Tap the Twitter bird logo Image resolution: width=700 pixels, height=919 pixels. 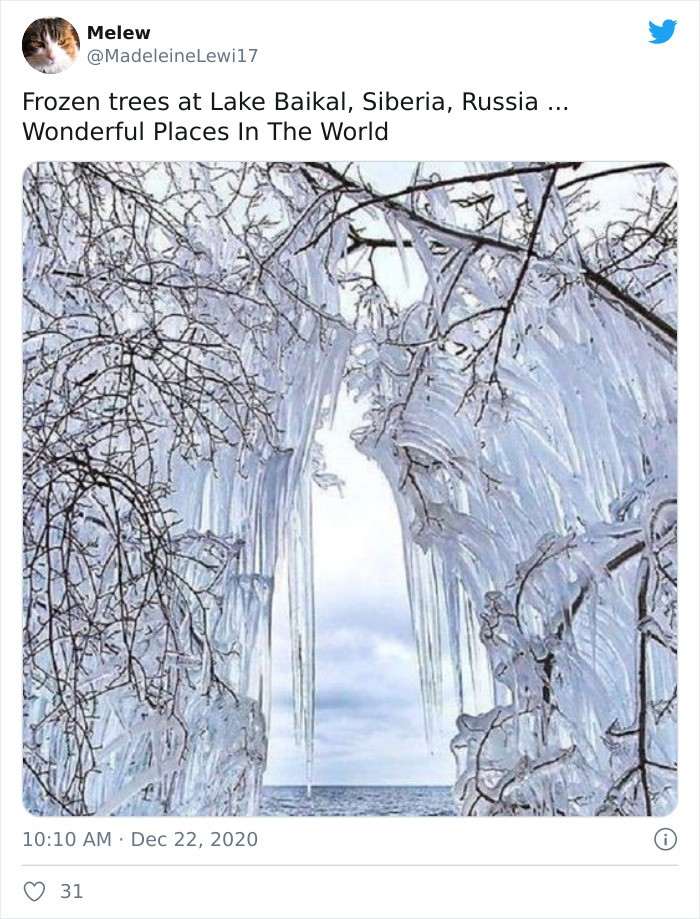[x=662, y=32]
